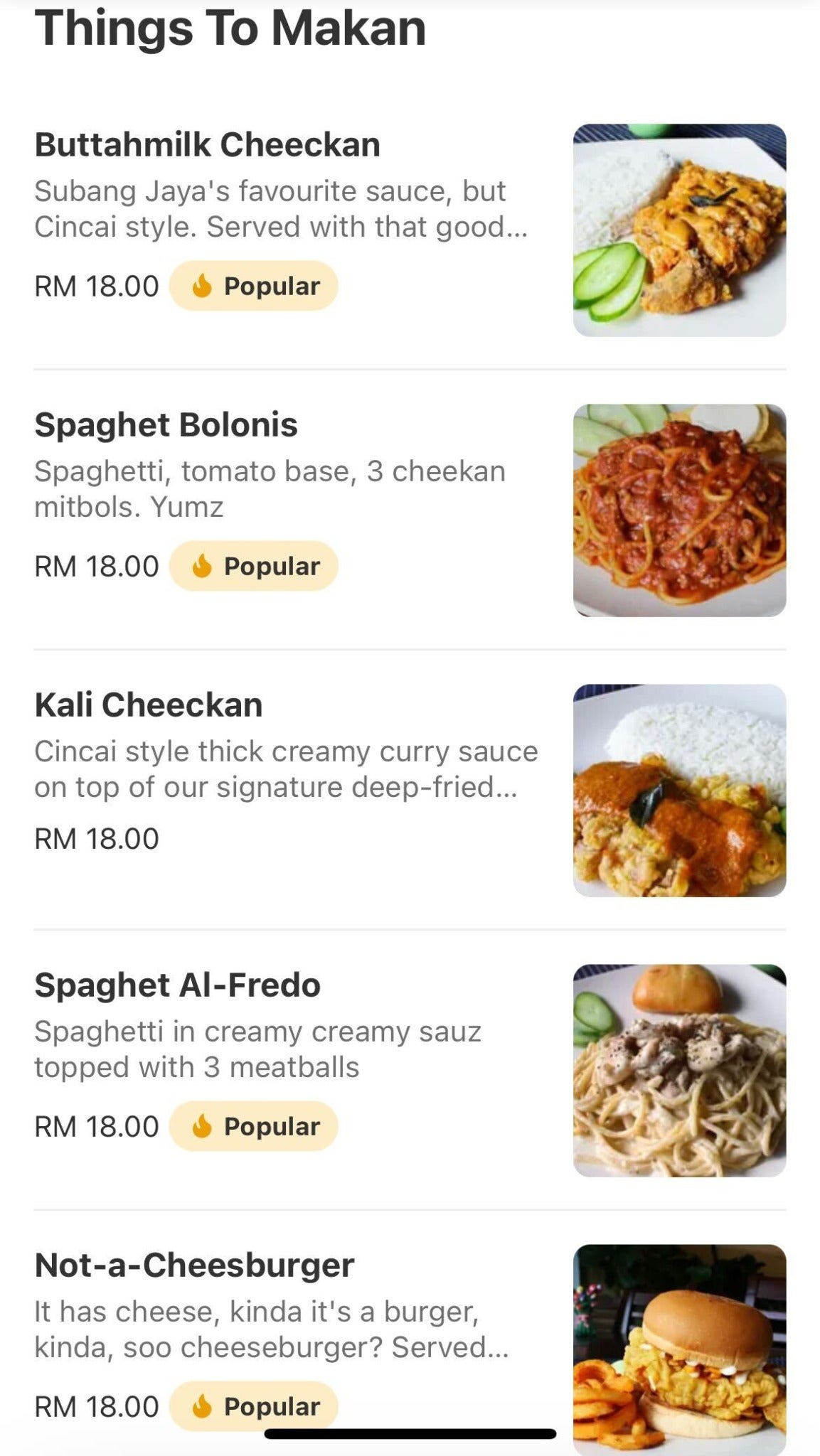Click the Popular label under Not-a-Cheesburger
The image size is (820, 1456).
pos(252,1406)
